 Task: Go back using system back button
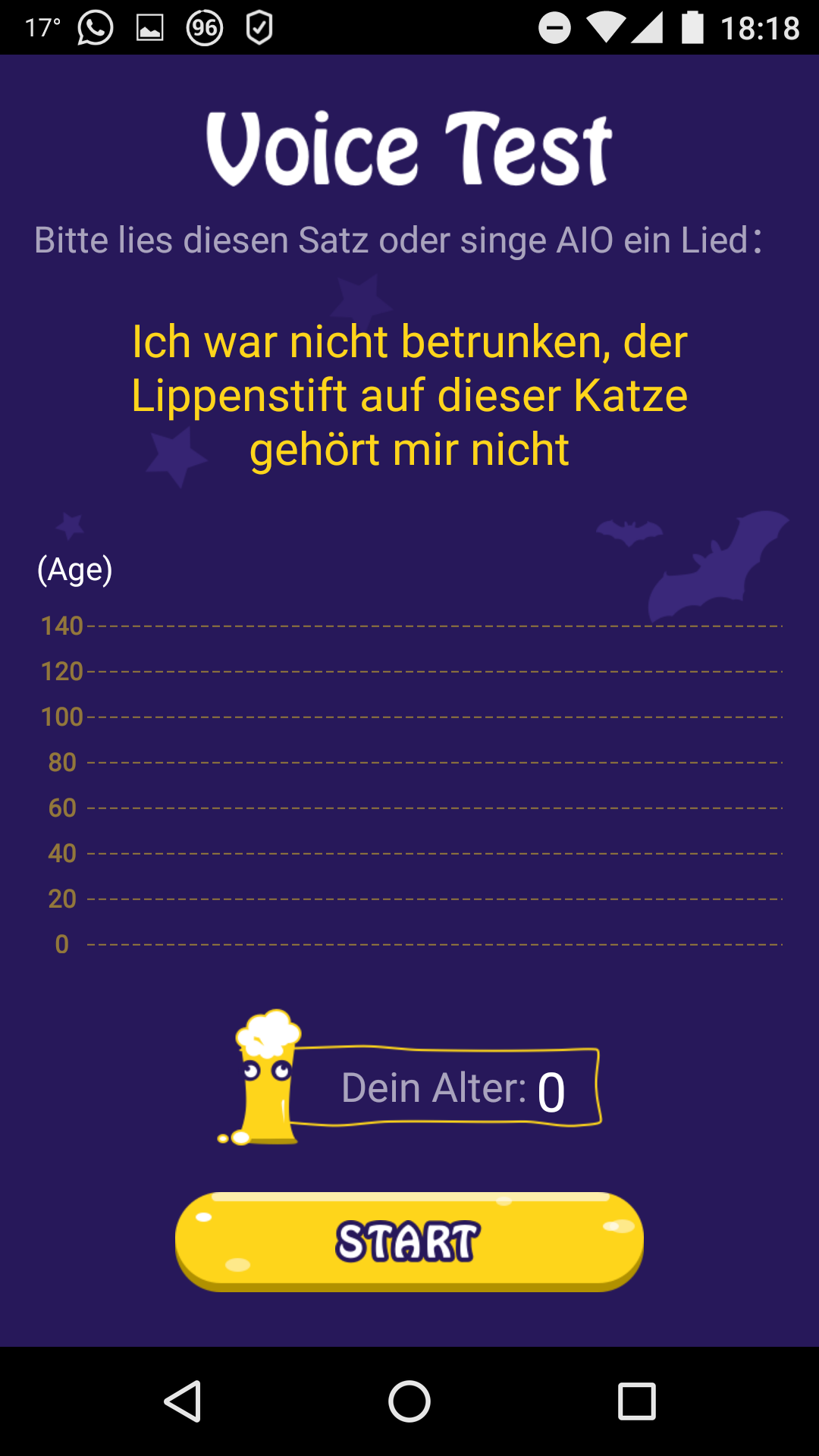pyautogui.click(x=183, y=1401)
